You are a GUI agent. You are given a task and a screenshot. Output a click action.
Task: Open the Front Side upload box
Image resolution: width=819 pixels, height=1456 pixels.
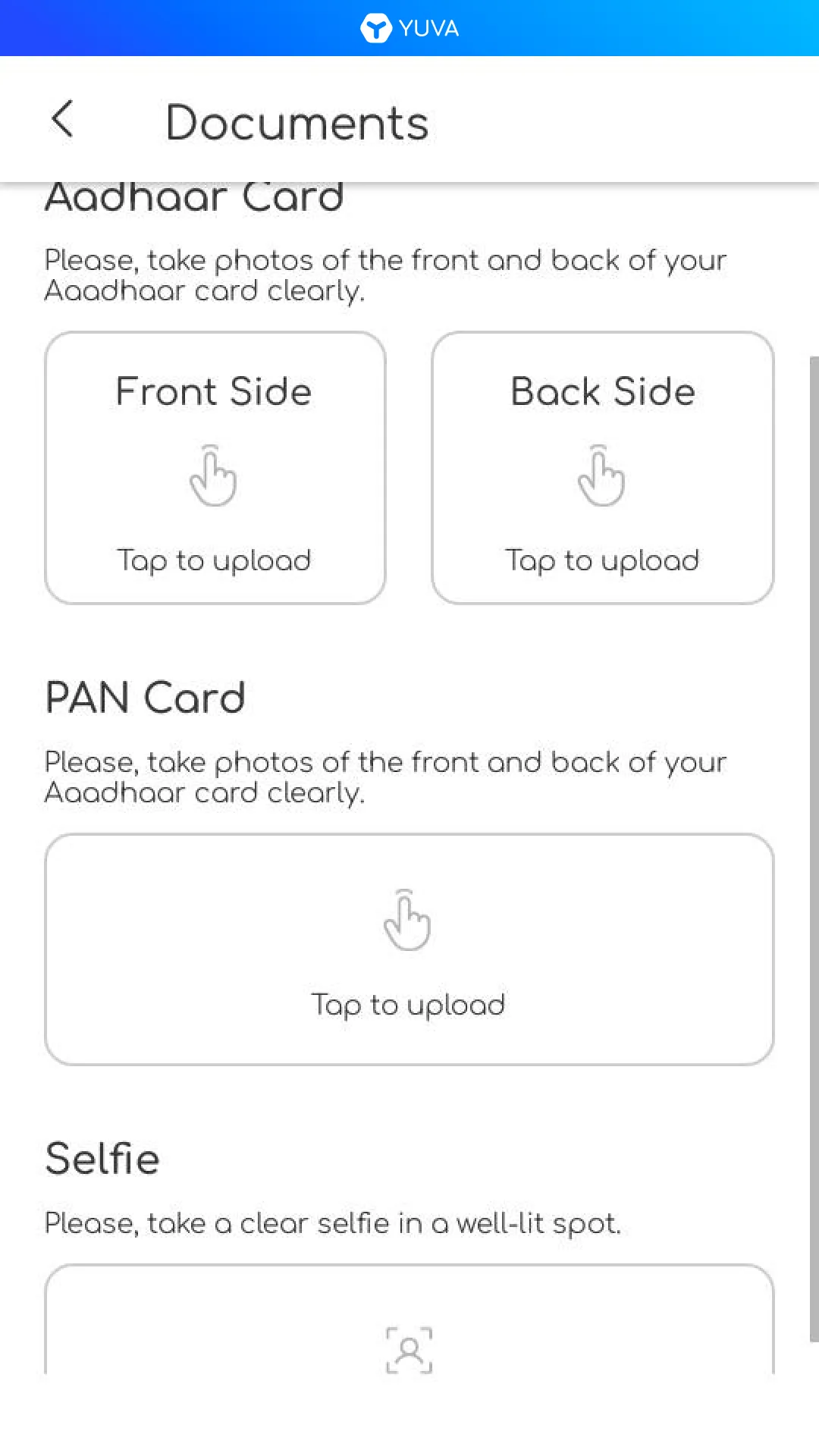click(215, 466)
